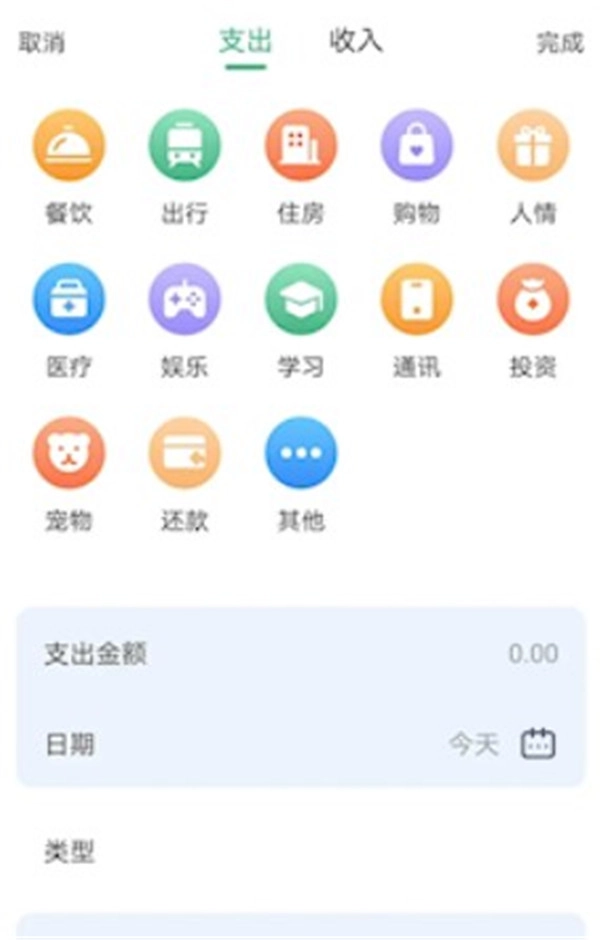Open the calendar icon in 日期 row
The width and height of the screenshot is (600, 940).
tap(538, 744)
